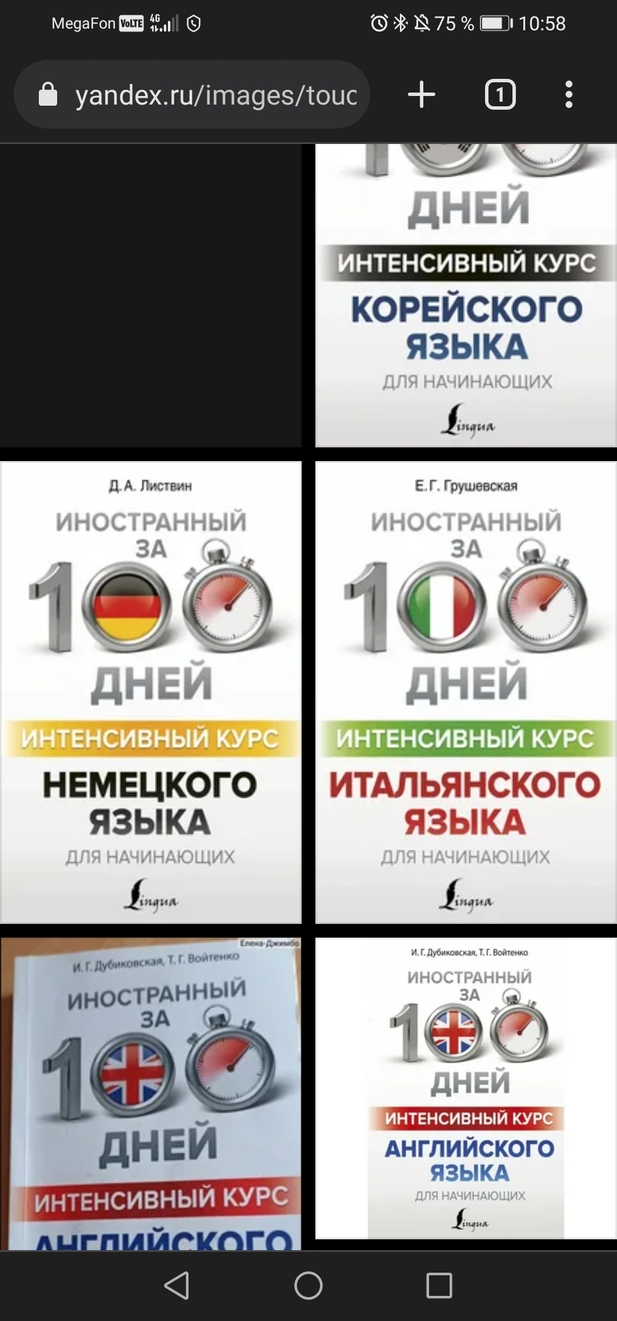Open the Korean language course book image
This screenshot has width=617, height=1321.
465,295
